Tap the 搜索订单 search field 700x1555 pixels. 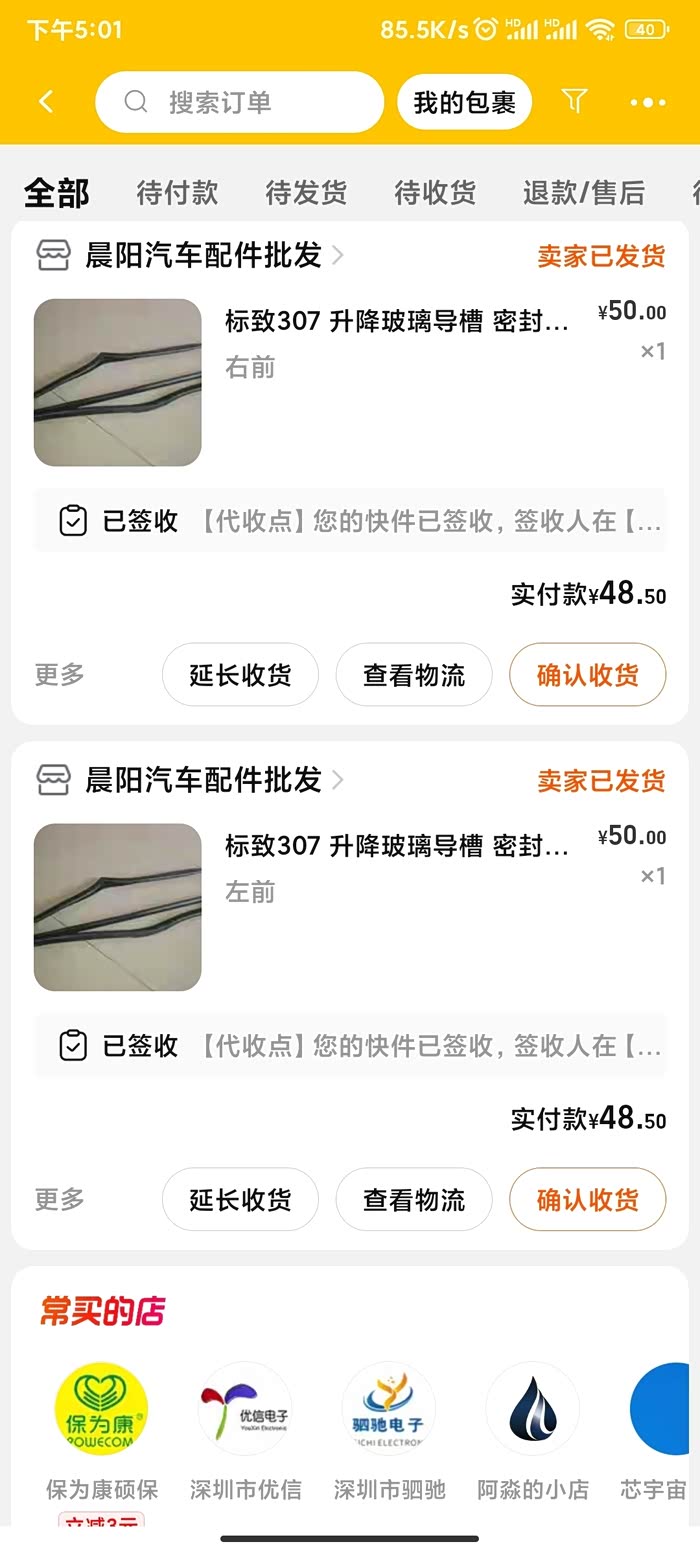(240, 102)
